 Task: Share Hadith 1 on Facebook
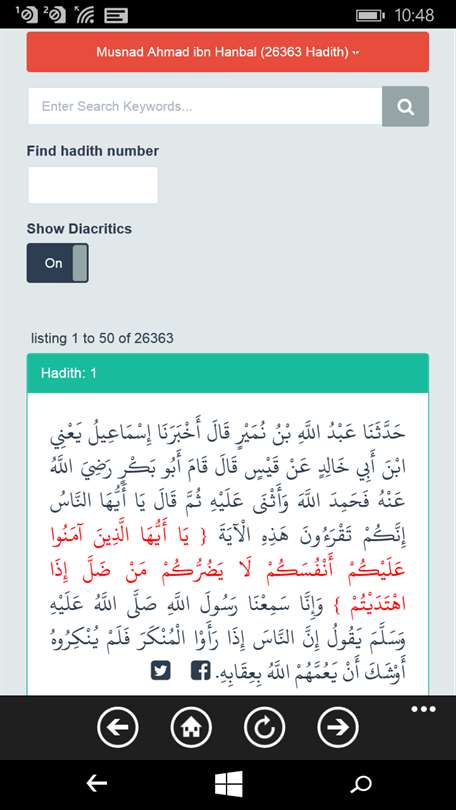(x=200, y=671)
